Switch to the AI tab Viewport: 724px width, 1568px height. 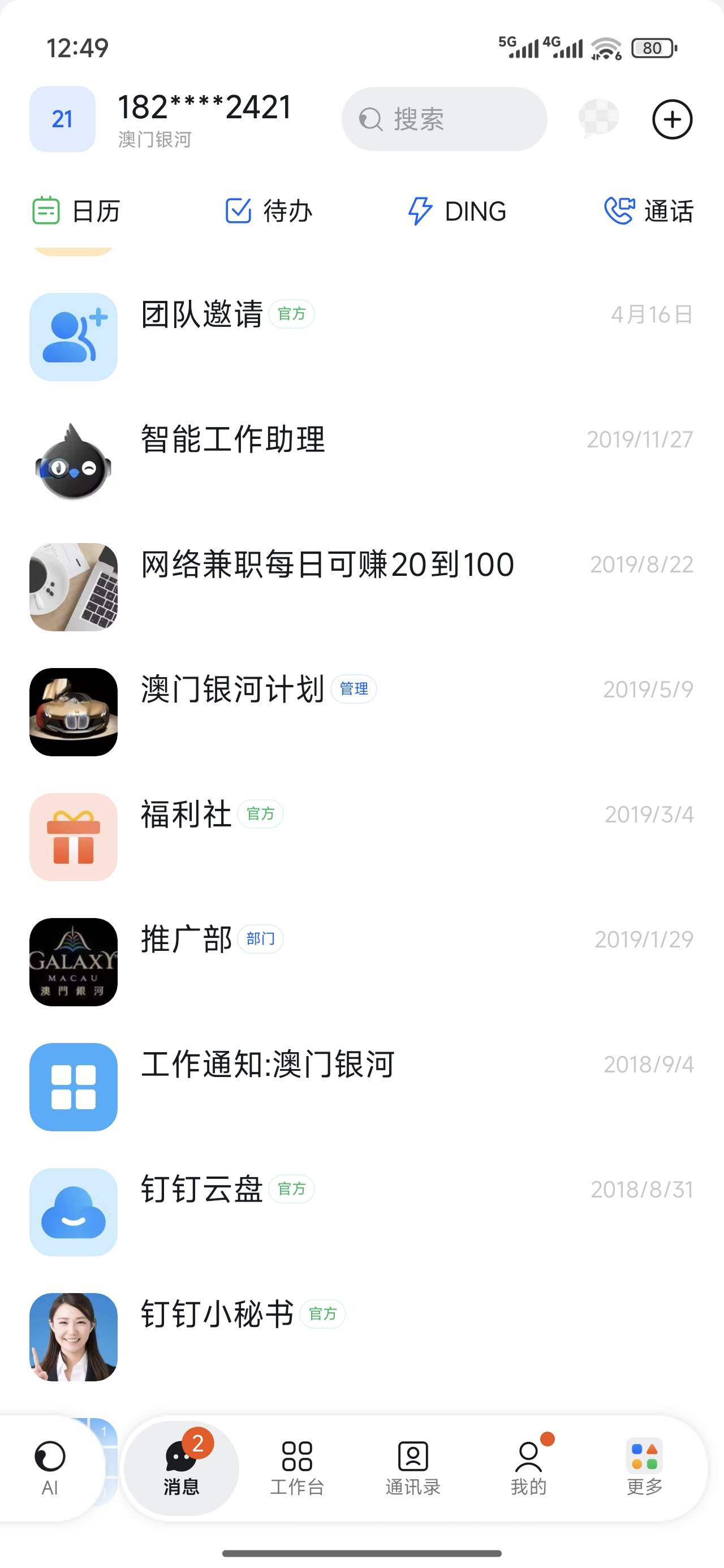(x=50, y=1467)
